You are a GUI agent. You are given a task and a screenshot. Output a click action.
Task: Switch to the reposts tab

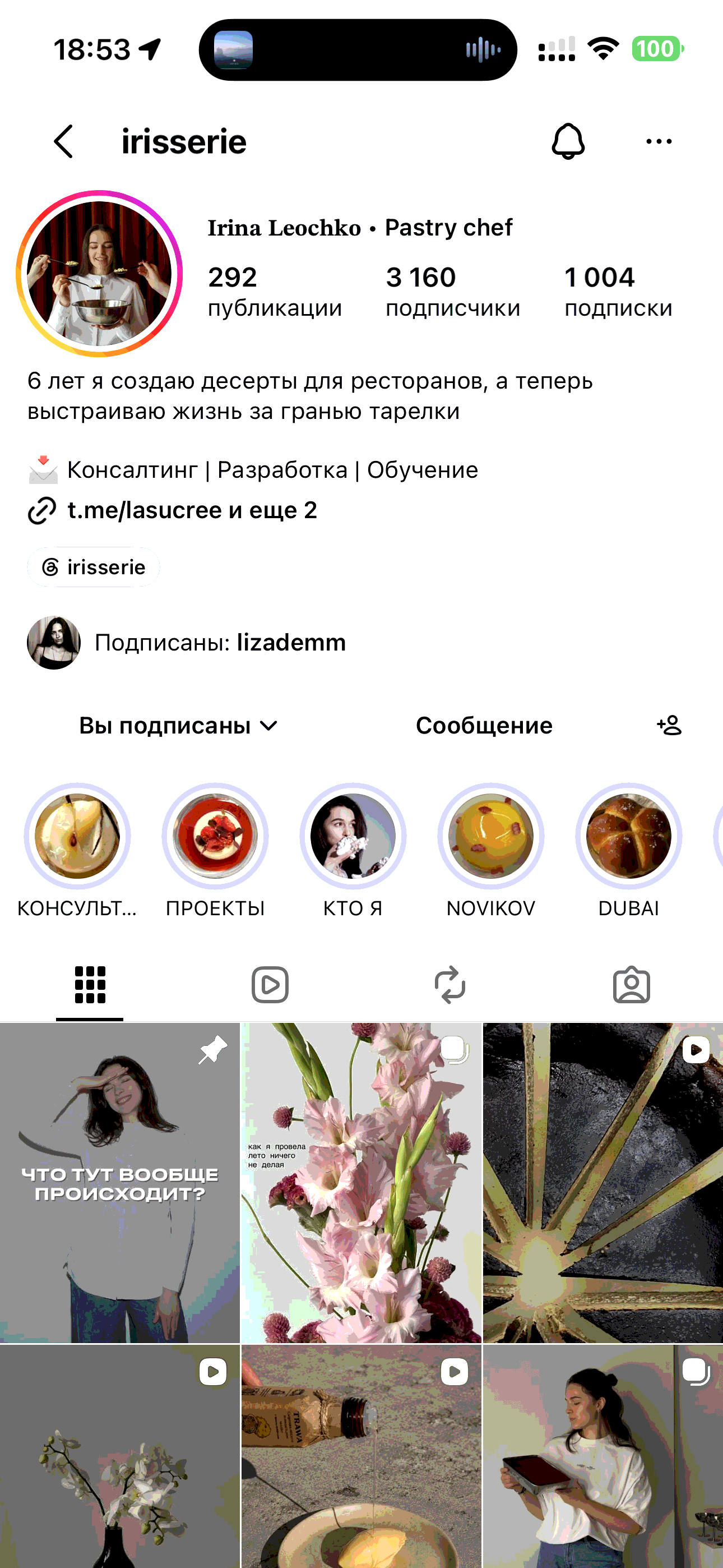click(x=451, y=985)
